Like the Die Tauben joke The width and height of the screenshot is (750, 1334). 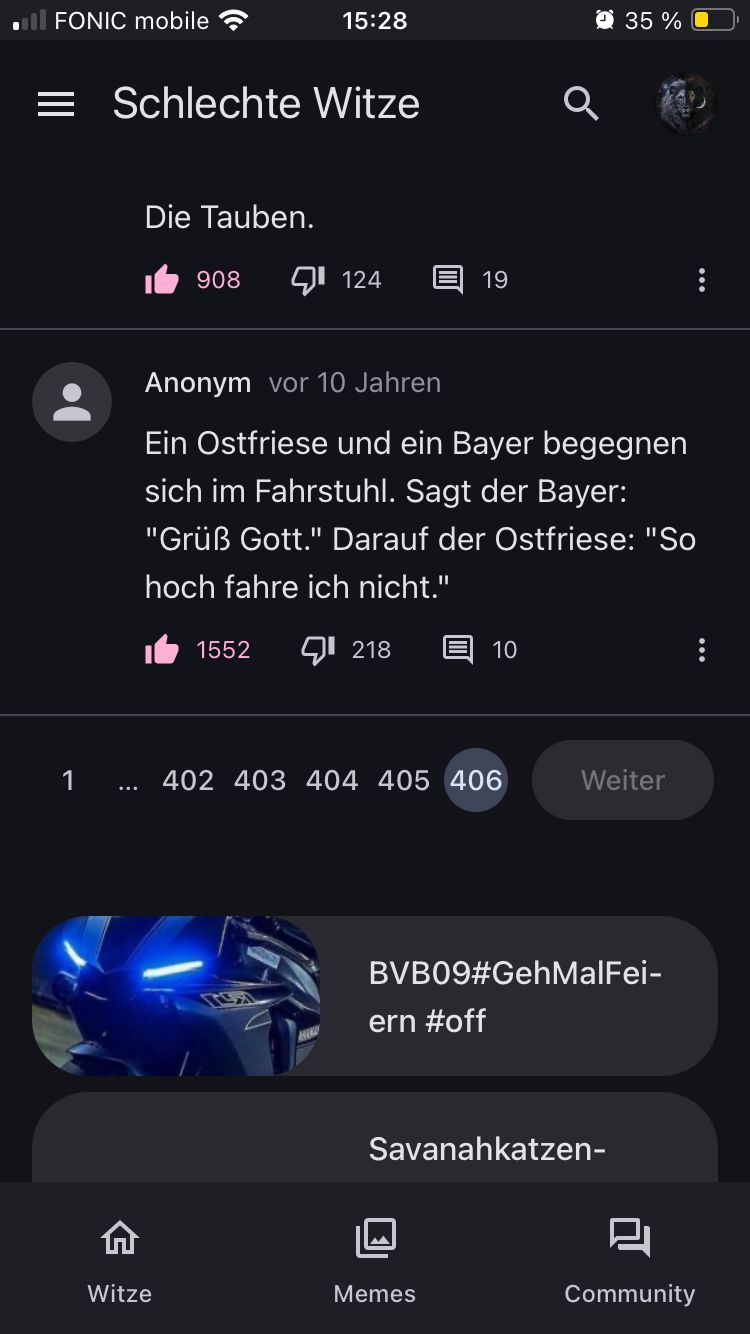pyautogui.click(x=162, y=280)
